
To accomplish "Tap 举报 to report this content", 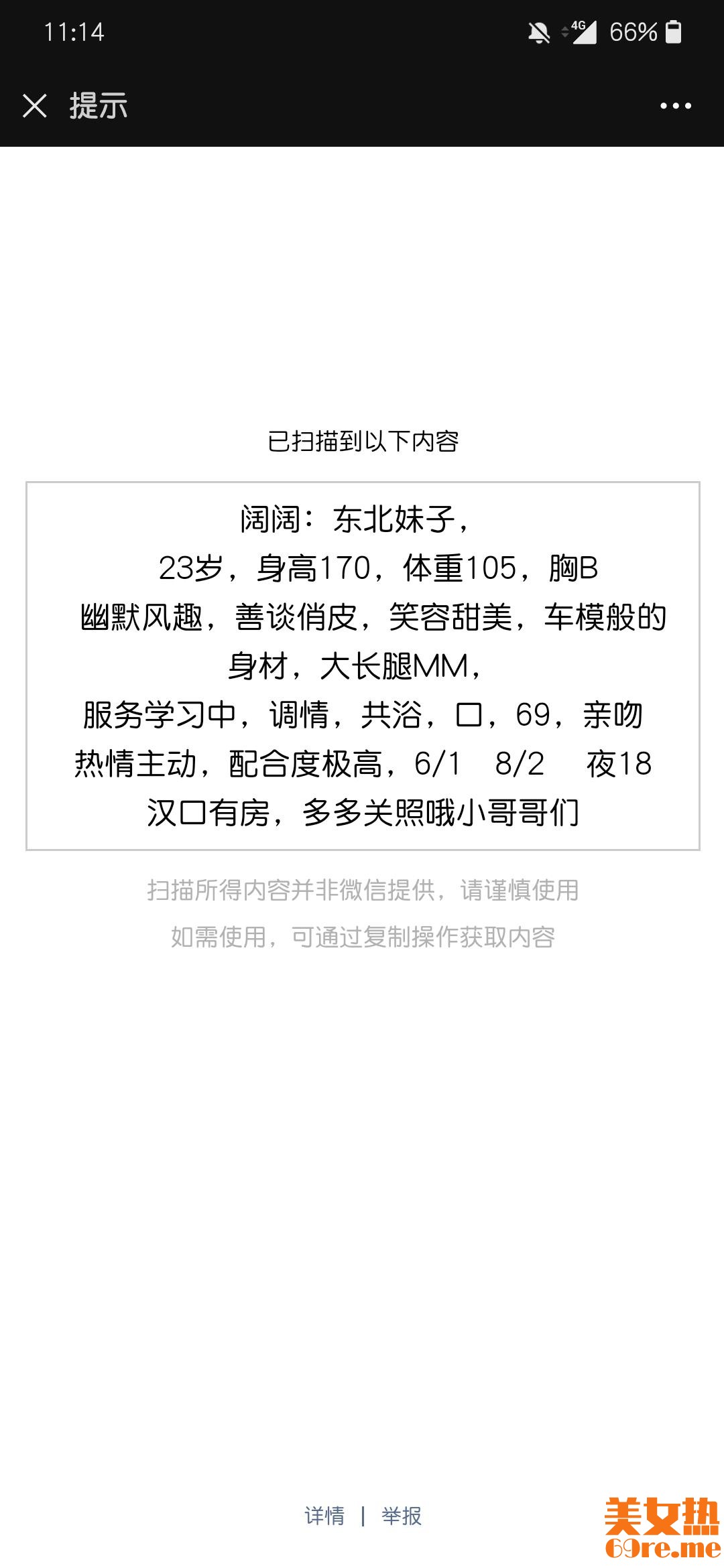I will [402, 1515].
